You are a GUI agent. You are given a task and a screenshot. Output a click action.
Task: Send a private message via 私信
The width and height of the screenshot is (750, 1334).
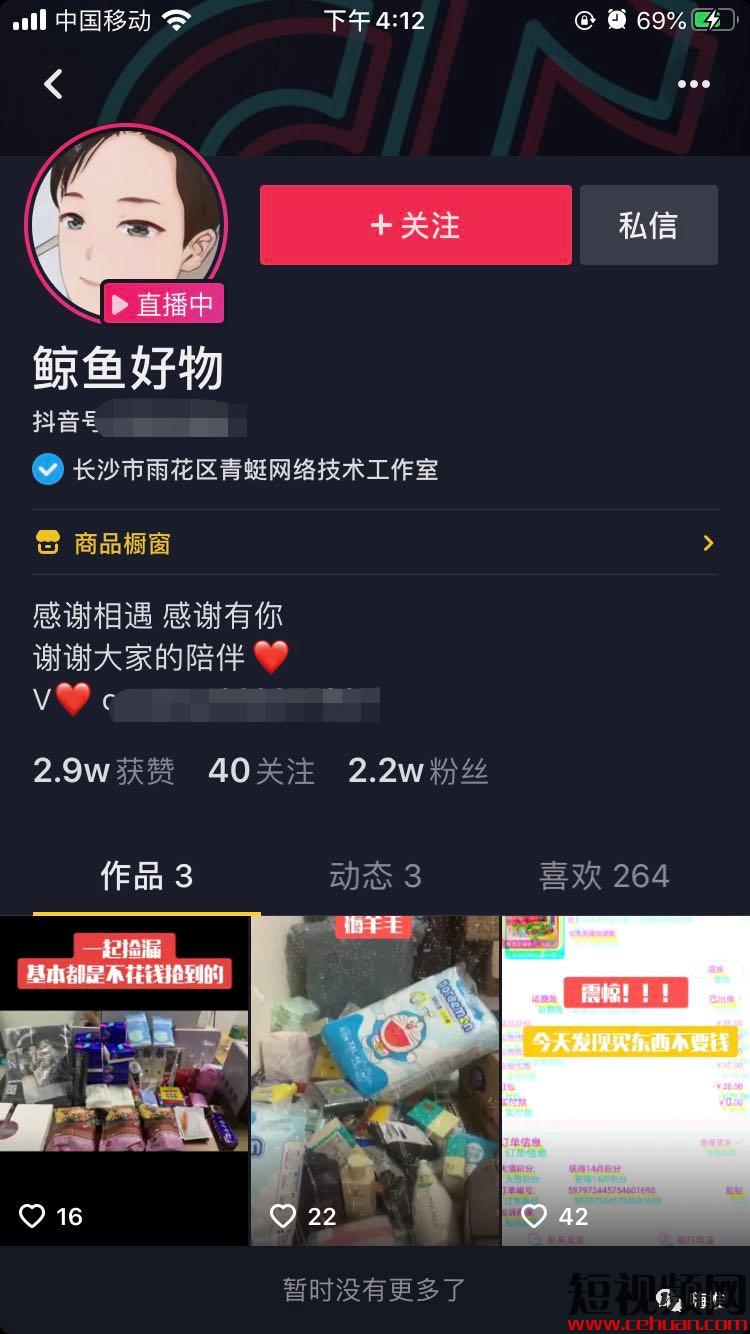[x=648, y=225]
